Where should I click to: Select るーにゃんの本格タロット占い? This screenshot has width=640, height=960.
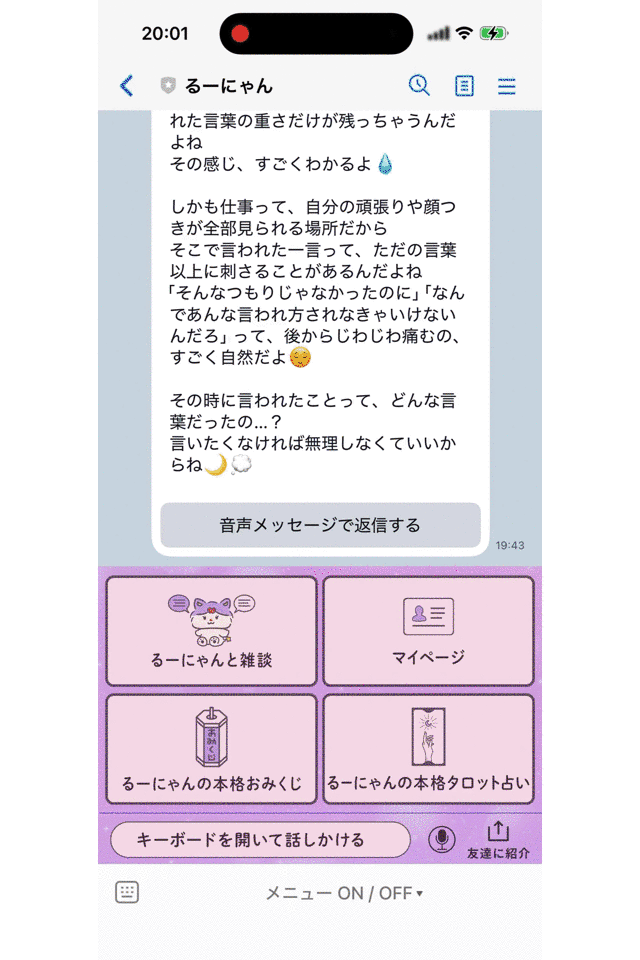[428, 748]
